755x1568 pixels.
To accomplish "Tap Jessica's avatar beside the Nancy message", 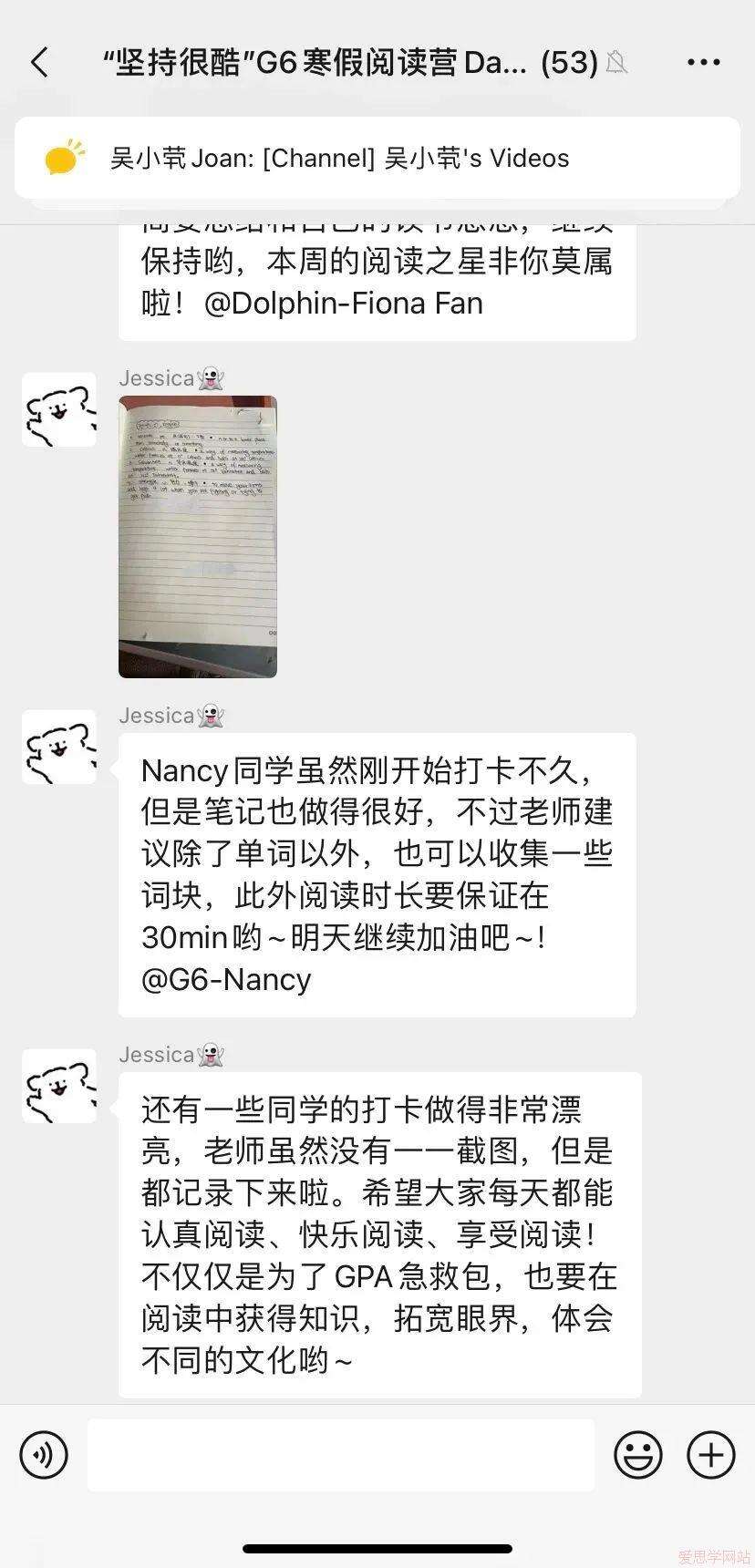I will (x=59, y=748).
